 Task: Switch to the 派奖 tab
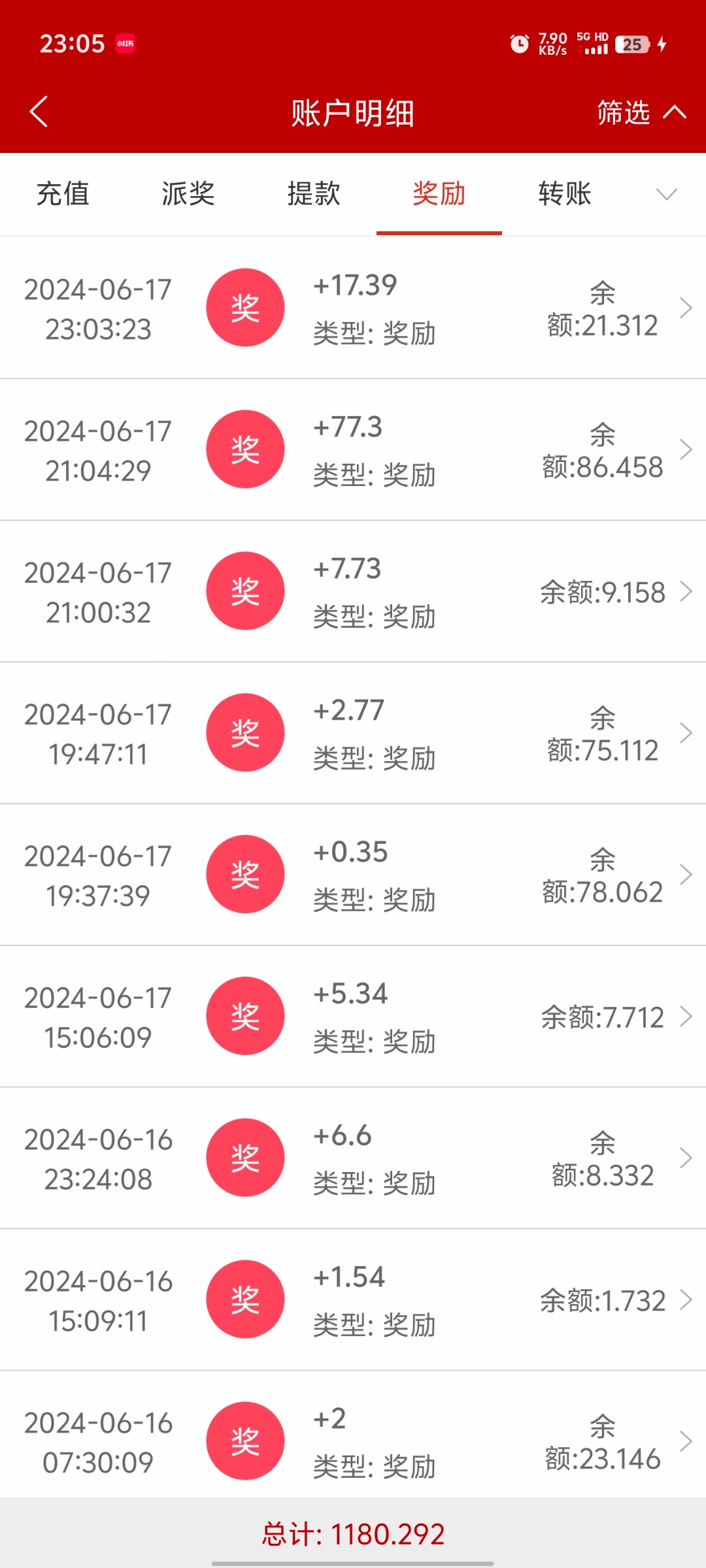click(x=188, y=194)
